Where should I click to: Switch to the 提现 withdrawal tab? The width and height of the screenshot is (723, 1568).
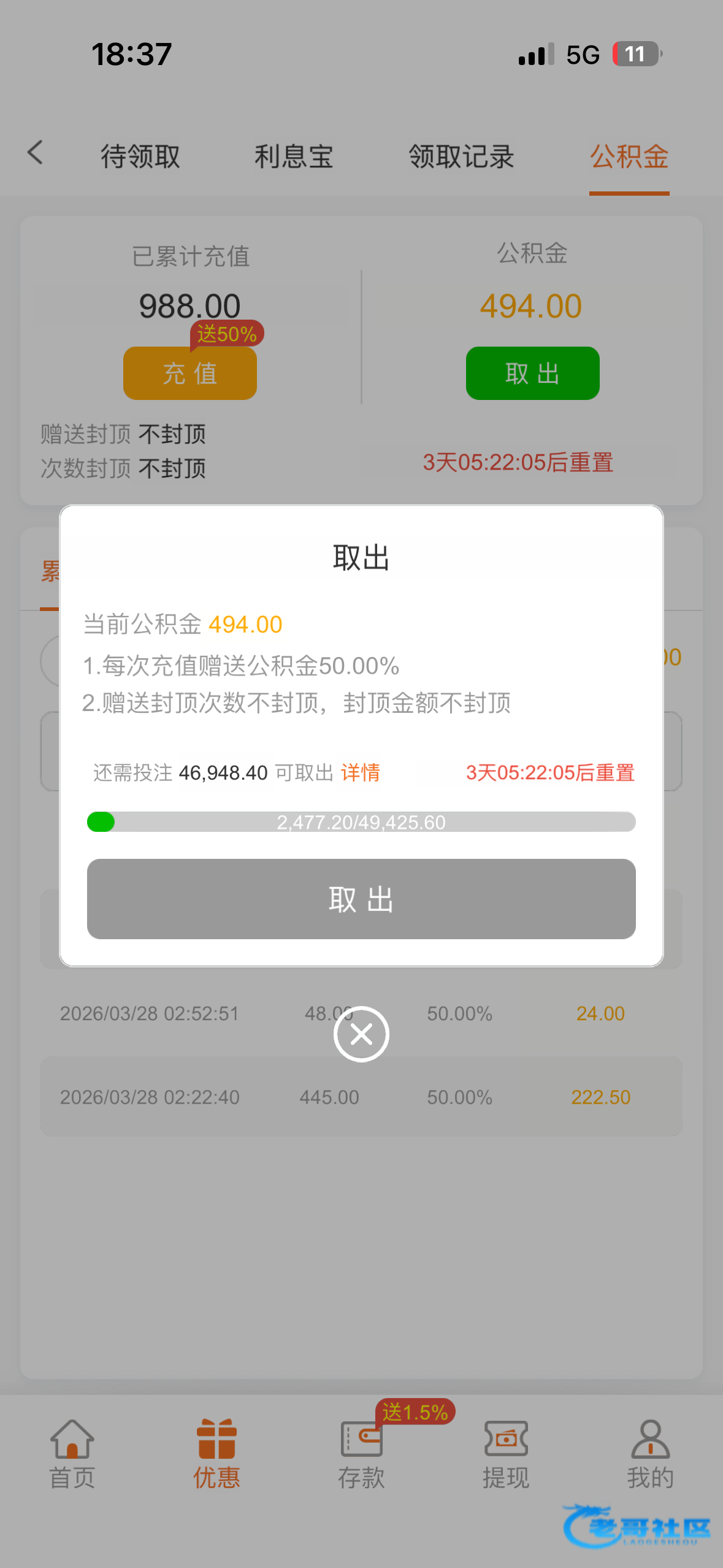[x=506, y=1454]
